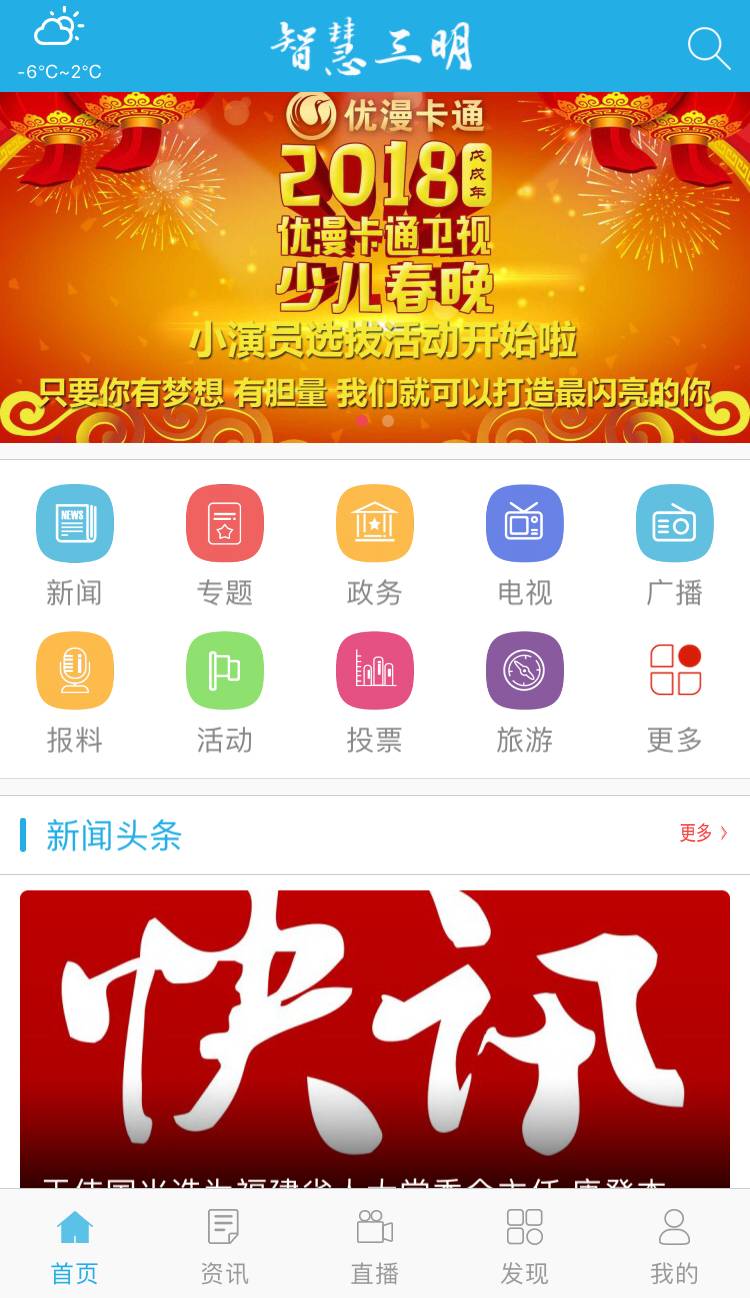Image resolution: width=750 pixels, height=1298 pixels.
Task: Tap 更多 link beside 新闻头条
Action: coord(703,833)
